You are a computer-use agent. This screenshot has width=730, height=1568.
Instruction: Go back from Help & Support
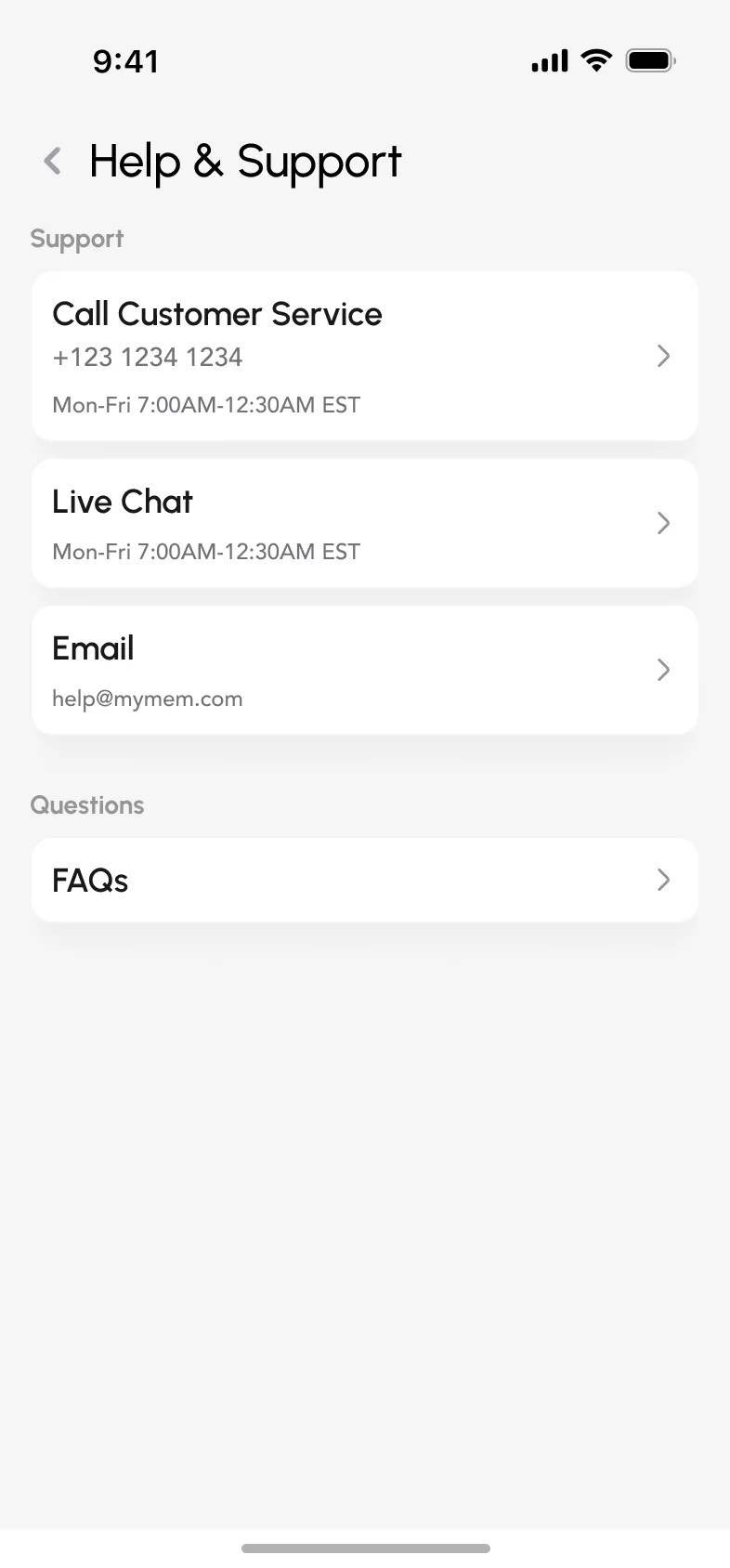[x=53, y=161]
